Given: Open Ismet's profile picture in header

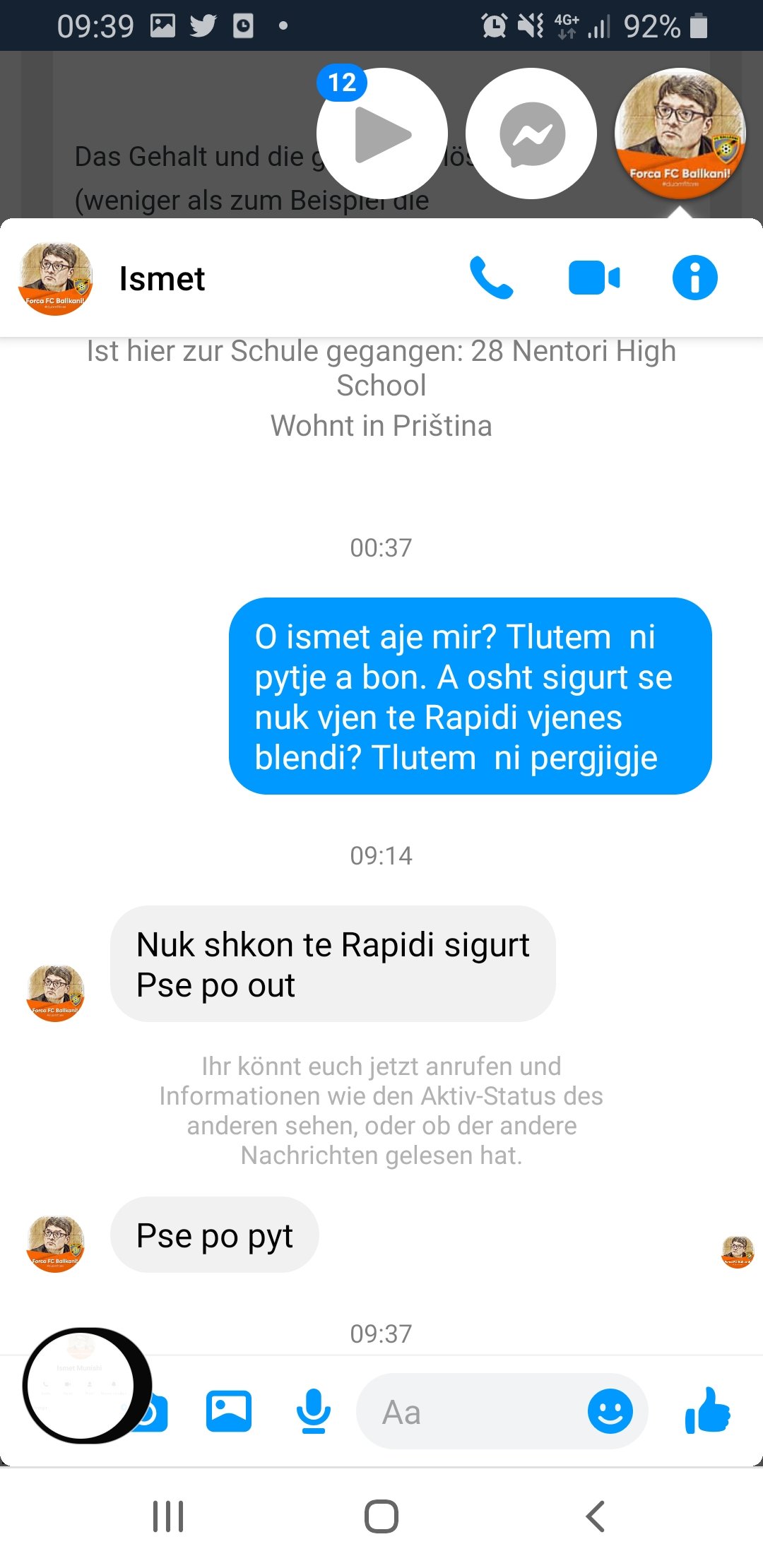Looking at the screenshot, I should click(55, 278).
